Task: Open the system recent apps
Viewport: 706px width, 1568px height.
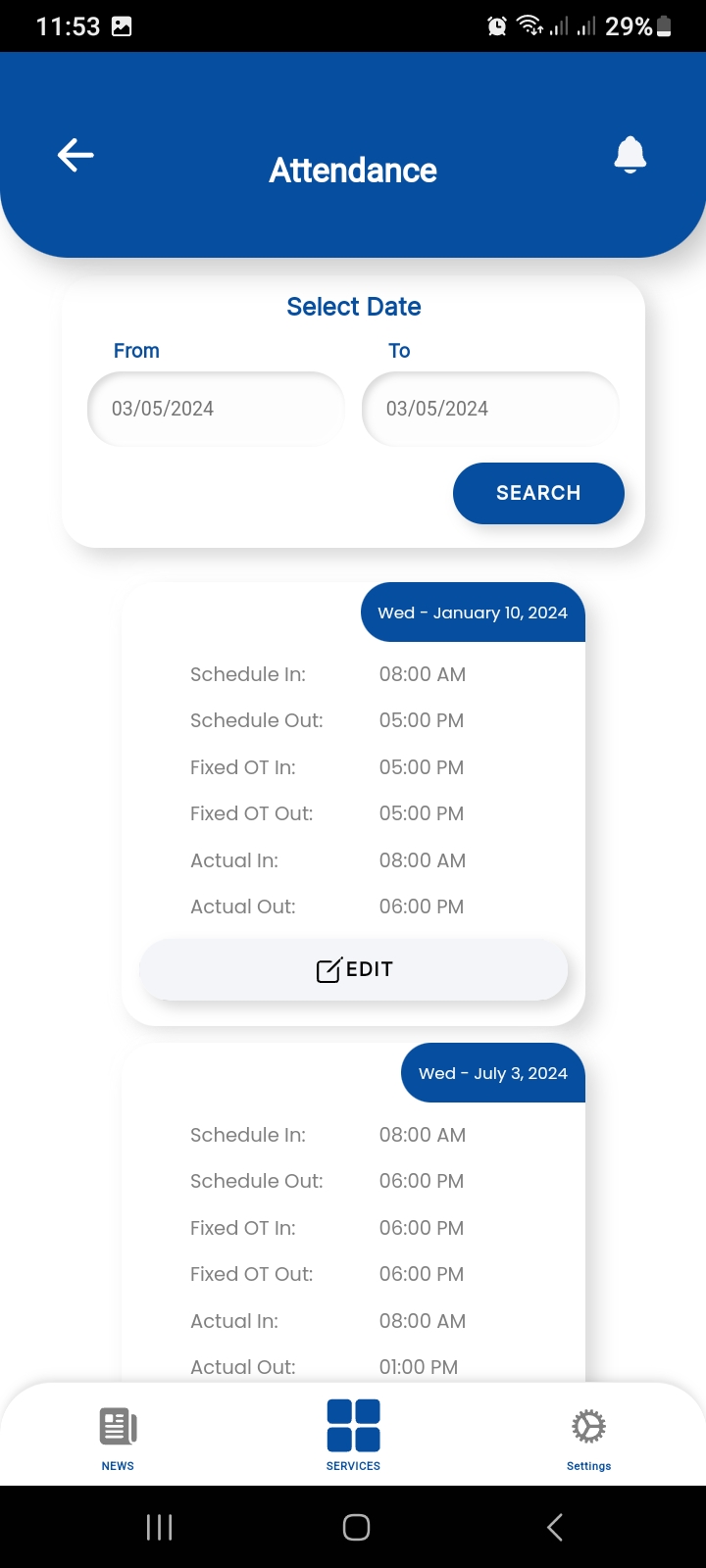Action: point(159,1527)
